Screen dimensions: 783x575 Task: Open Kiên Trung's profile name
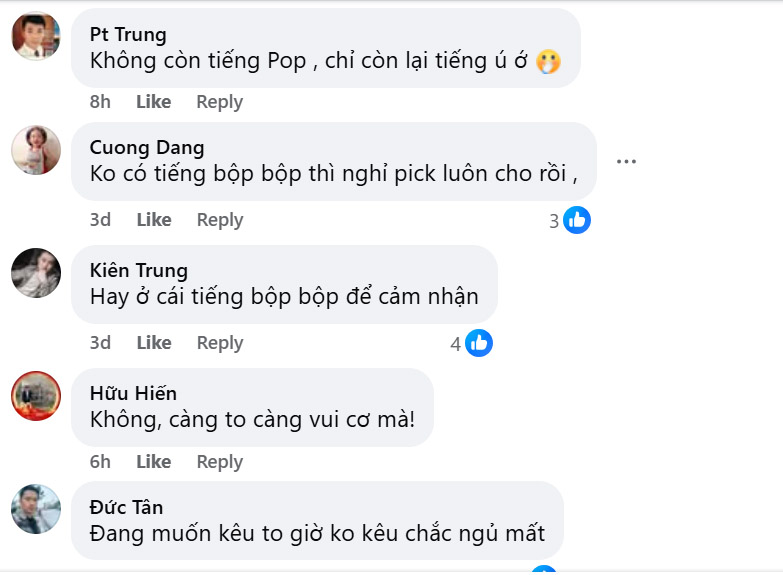(138, 270)
